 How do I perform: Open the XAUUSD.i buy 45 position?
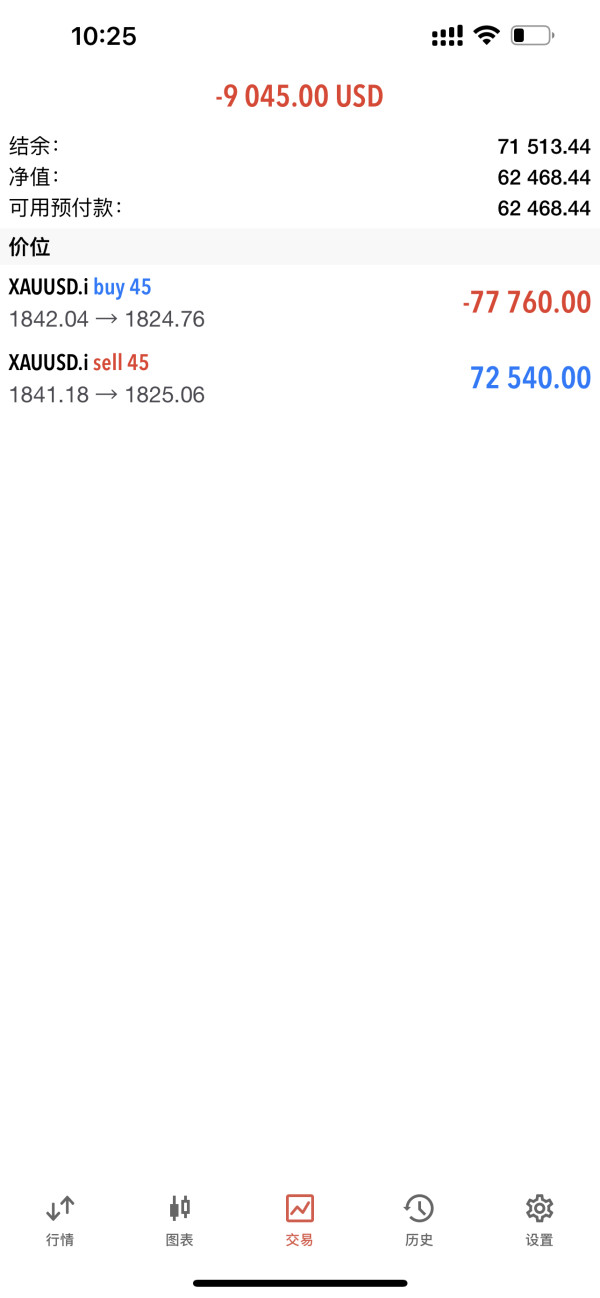(x=300, y=303)
